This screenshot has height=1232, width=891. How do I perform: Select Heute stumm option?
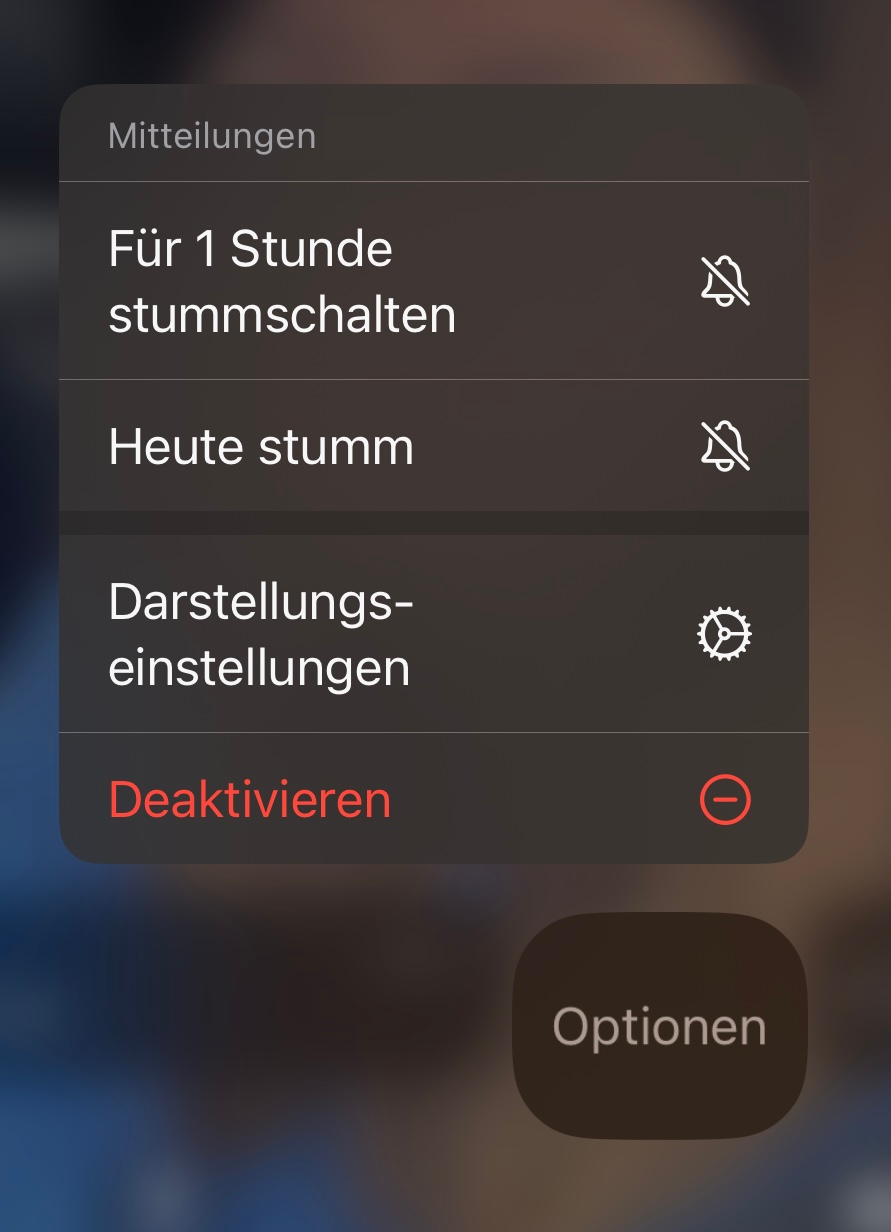point(432,446)
